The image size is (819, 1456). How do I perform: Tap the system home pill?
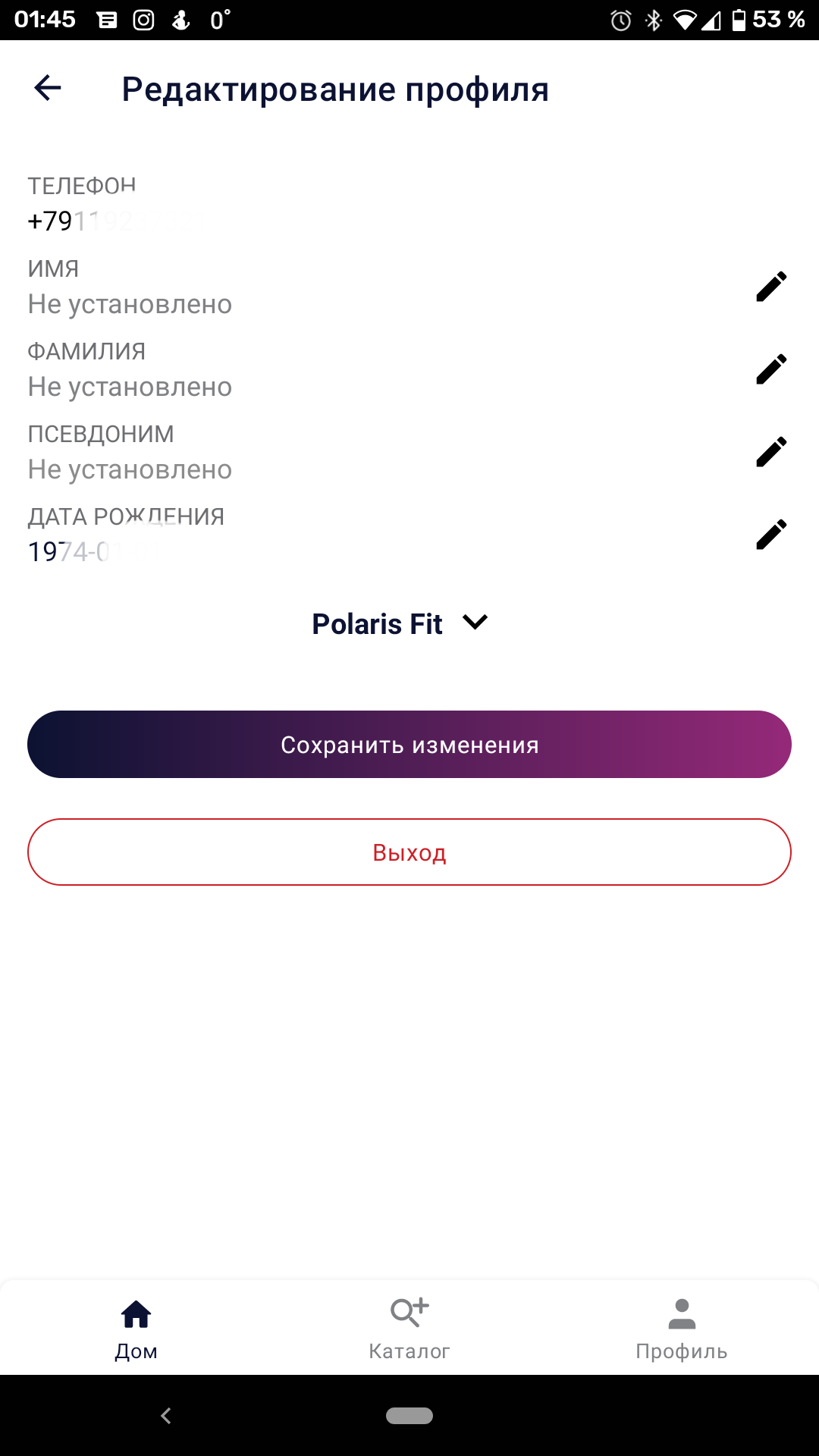409,1416
